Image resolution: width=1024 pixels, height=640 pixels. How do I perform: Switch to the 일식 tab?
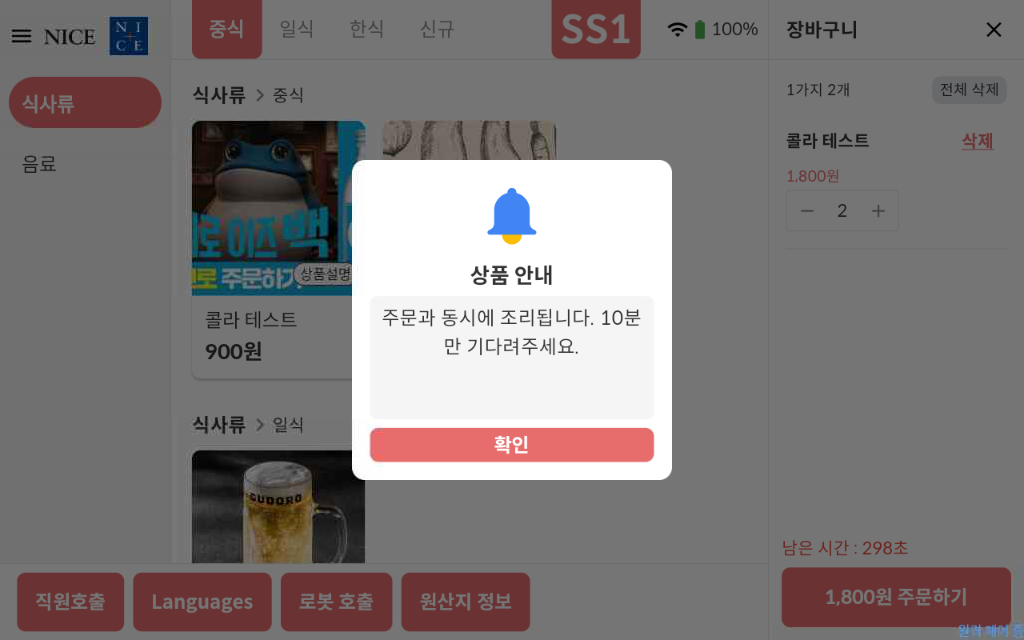(296, 29)
